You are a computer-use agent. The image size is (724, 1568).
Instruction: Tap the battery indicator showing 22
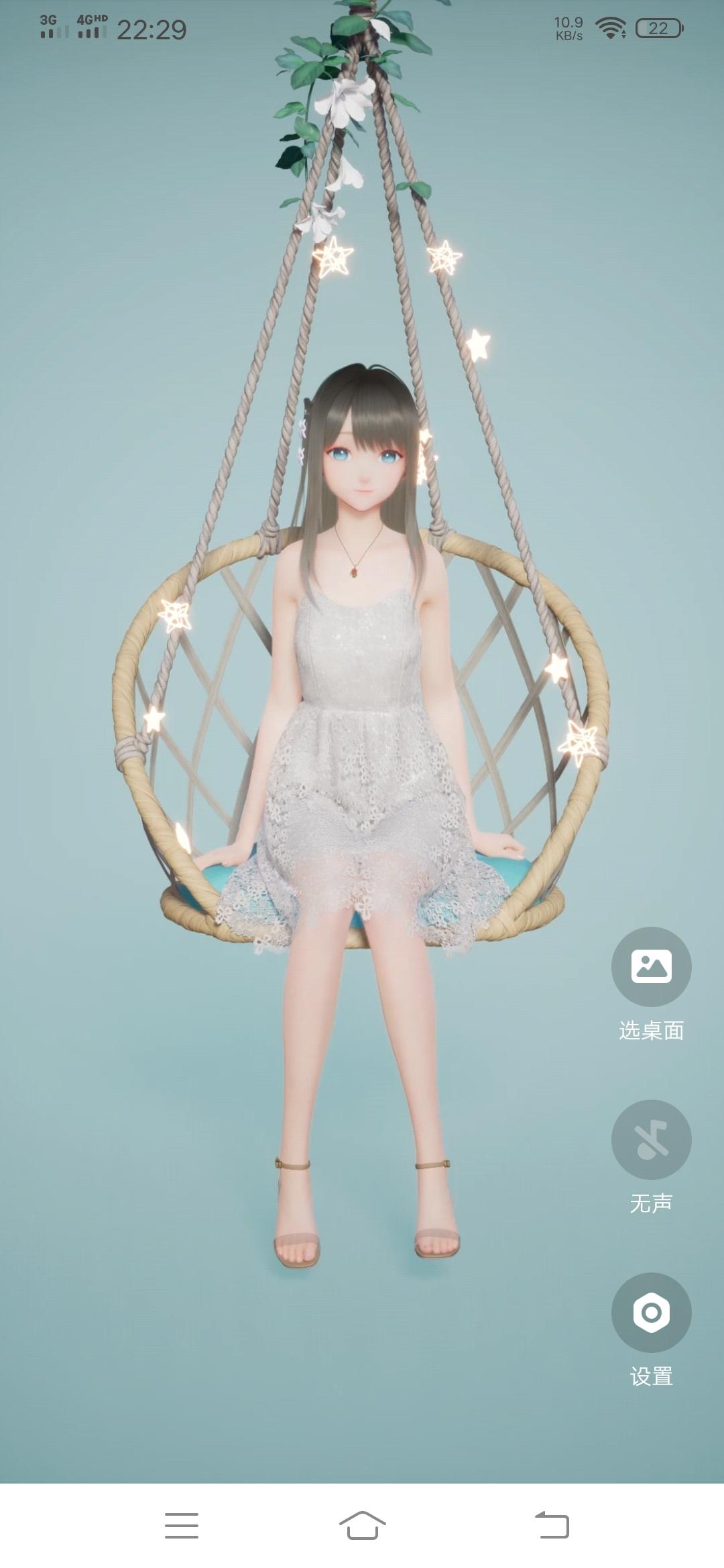(658, 28)
